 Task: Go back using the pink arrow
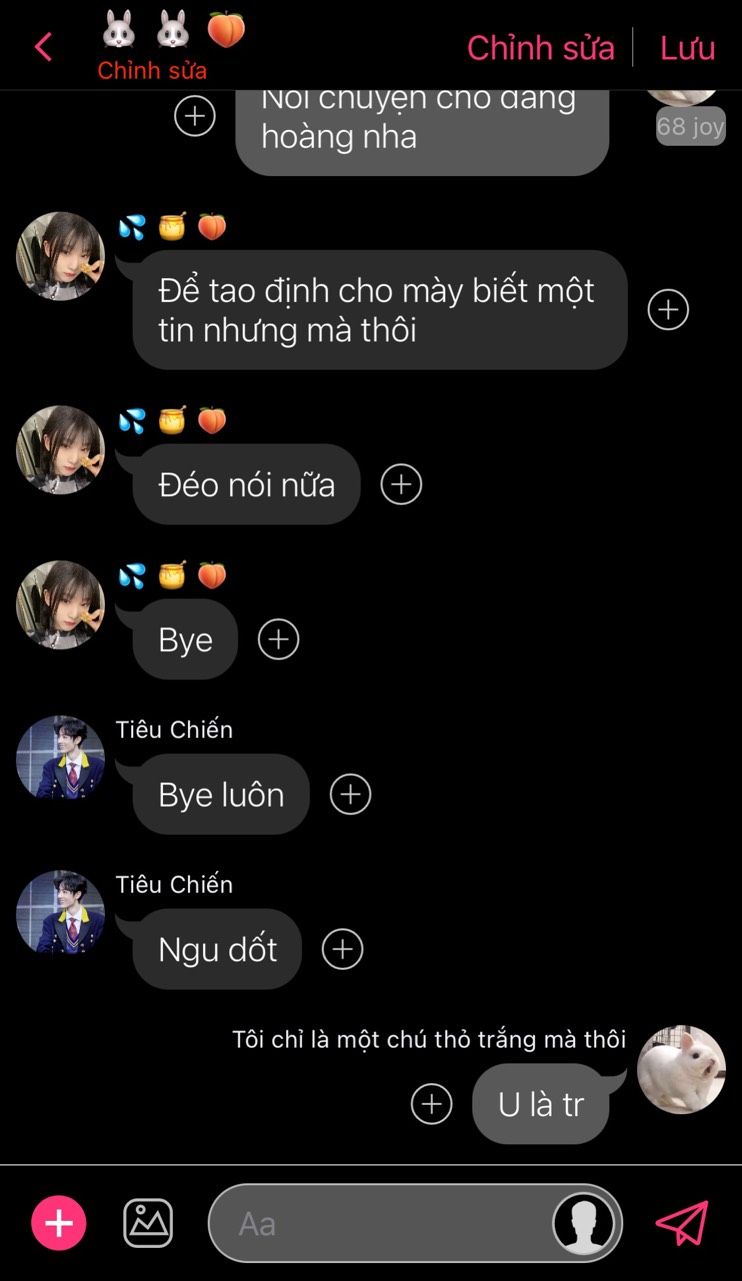[43, 47]
